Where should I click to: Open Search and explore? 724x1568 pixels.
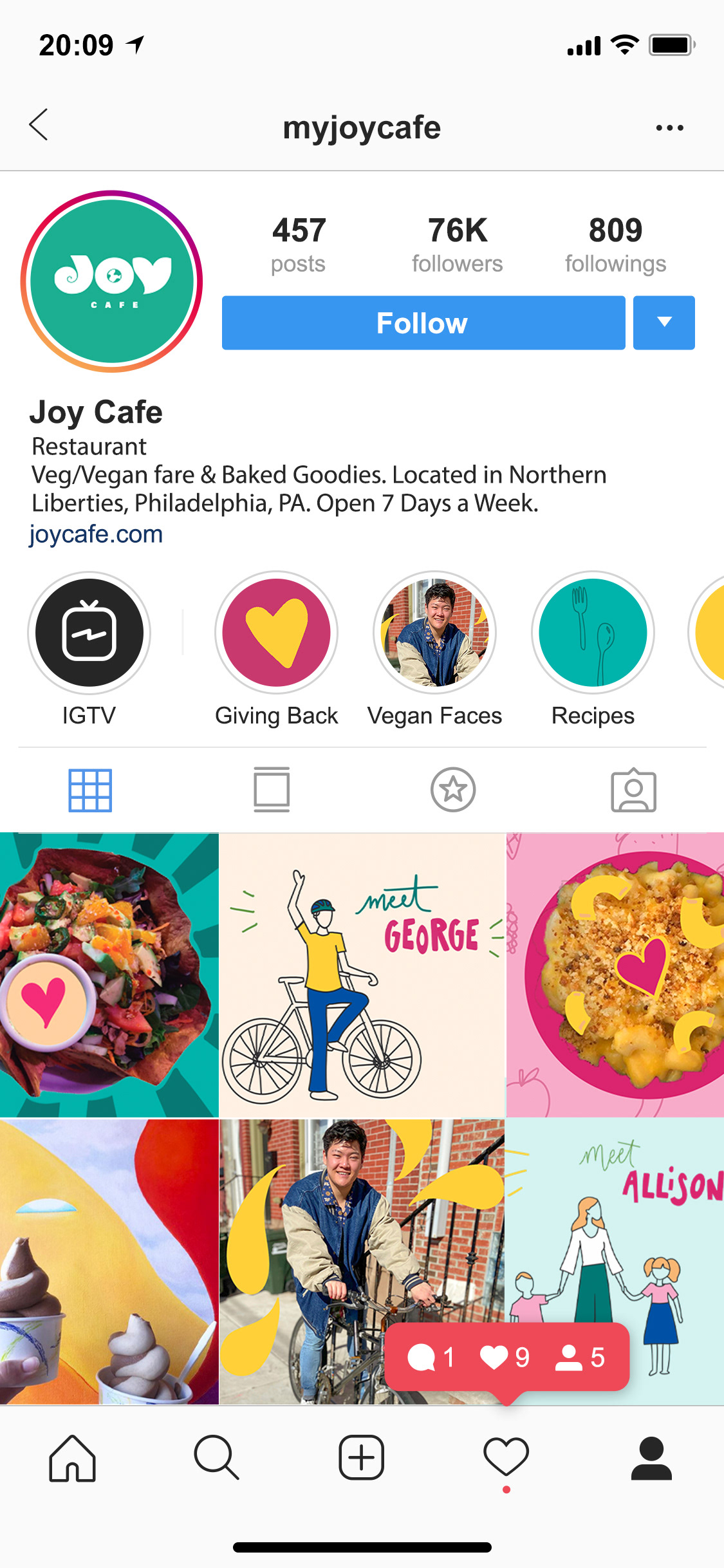217,1458
